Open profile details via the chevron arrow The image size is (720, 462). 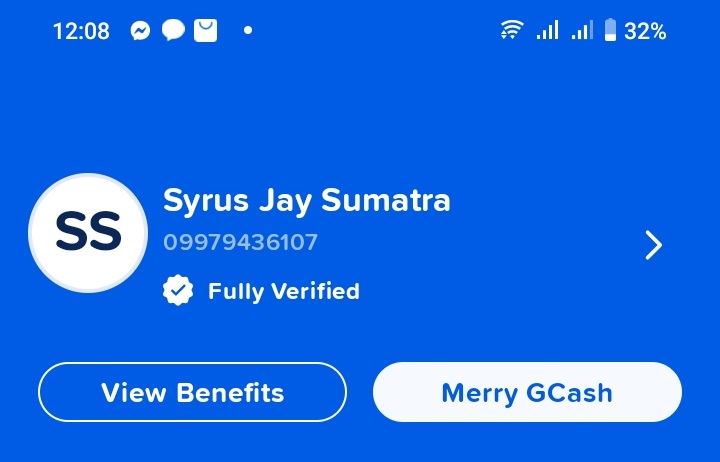click(653, 245)
